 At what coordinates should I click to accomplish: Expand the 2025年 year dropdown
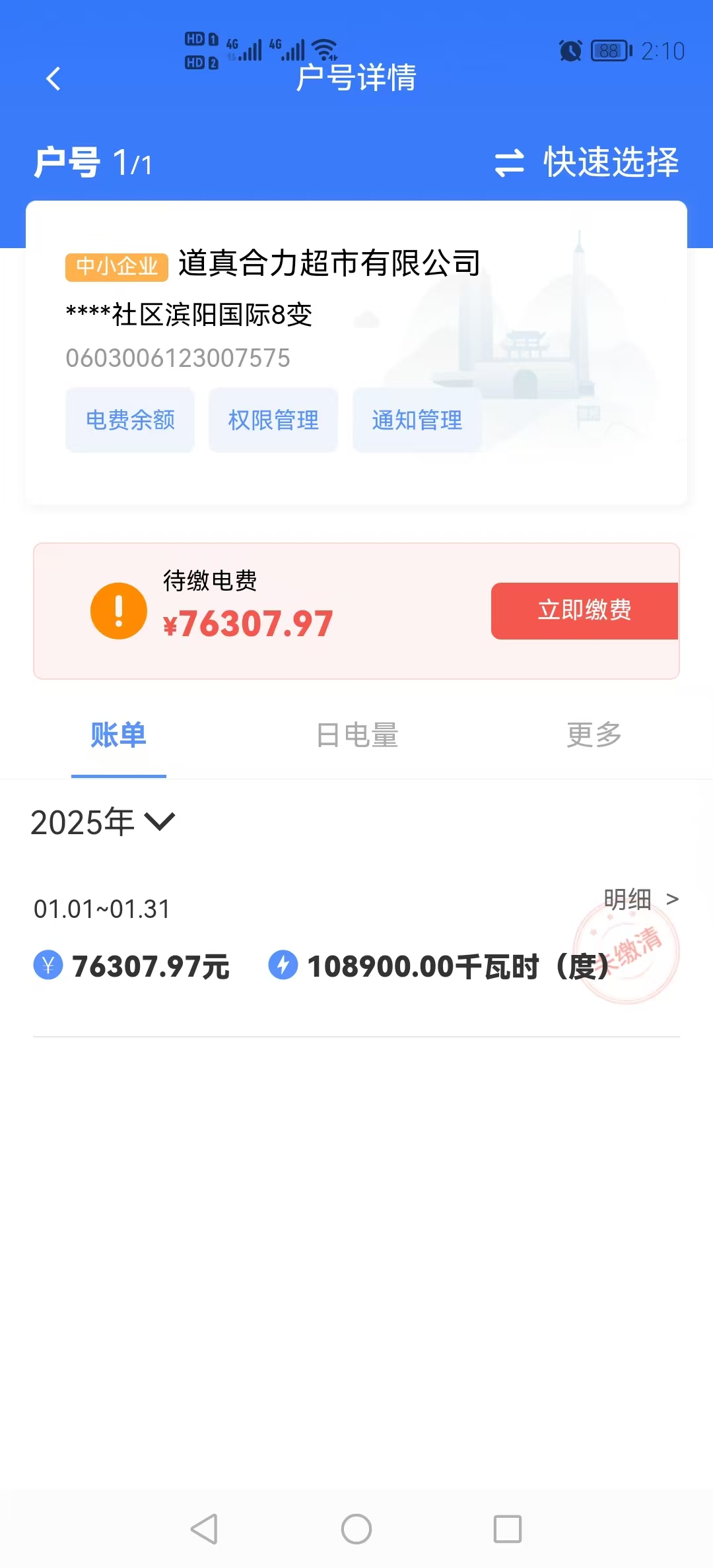pos(103,822)
